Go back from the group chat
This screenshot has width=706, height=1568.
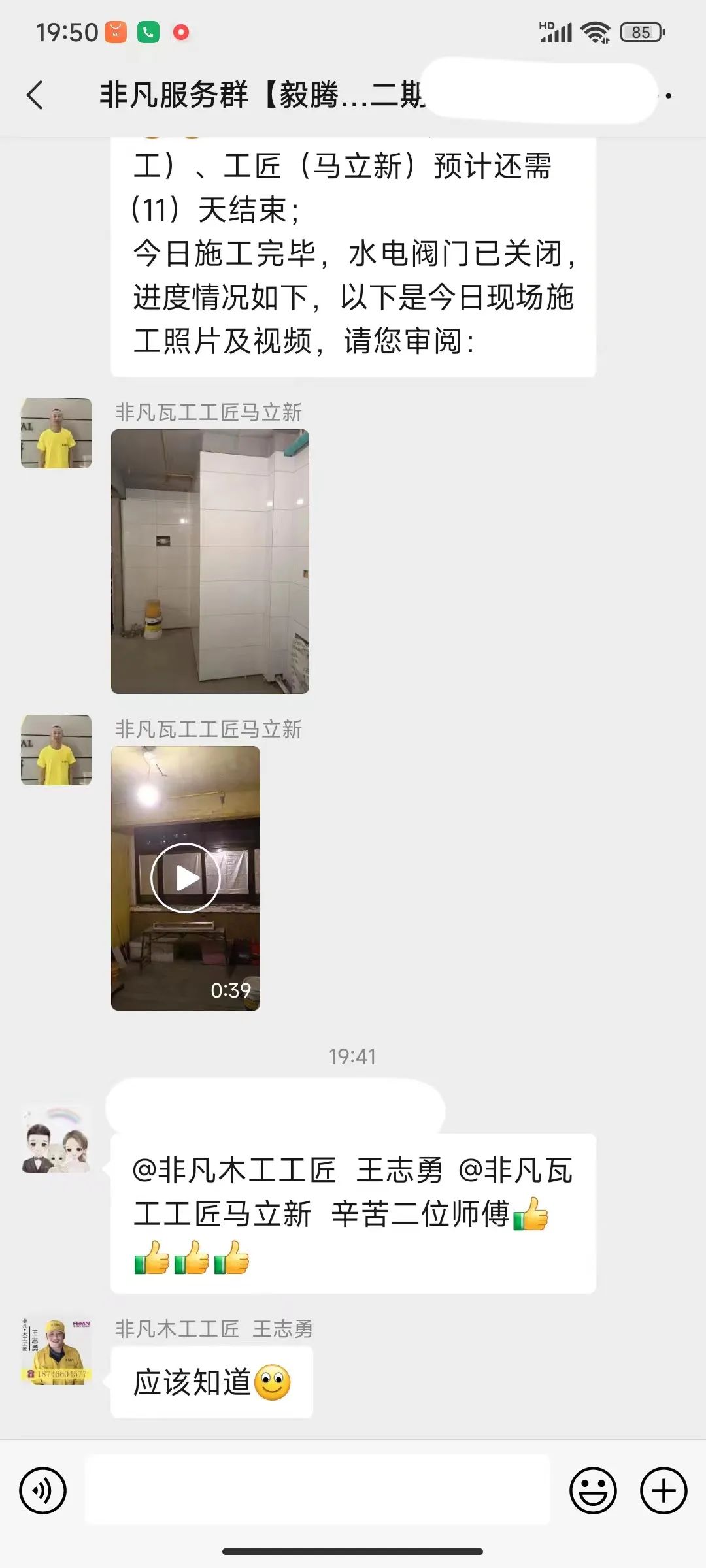coord(35,95)
